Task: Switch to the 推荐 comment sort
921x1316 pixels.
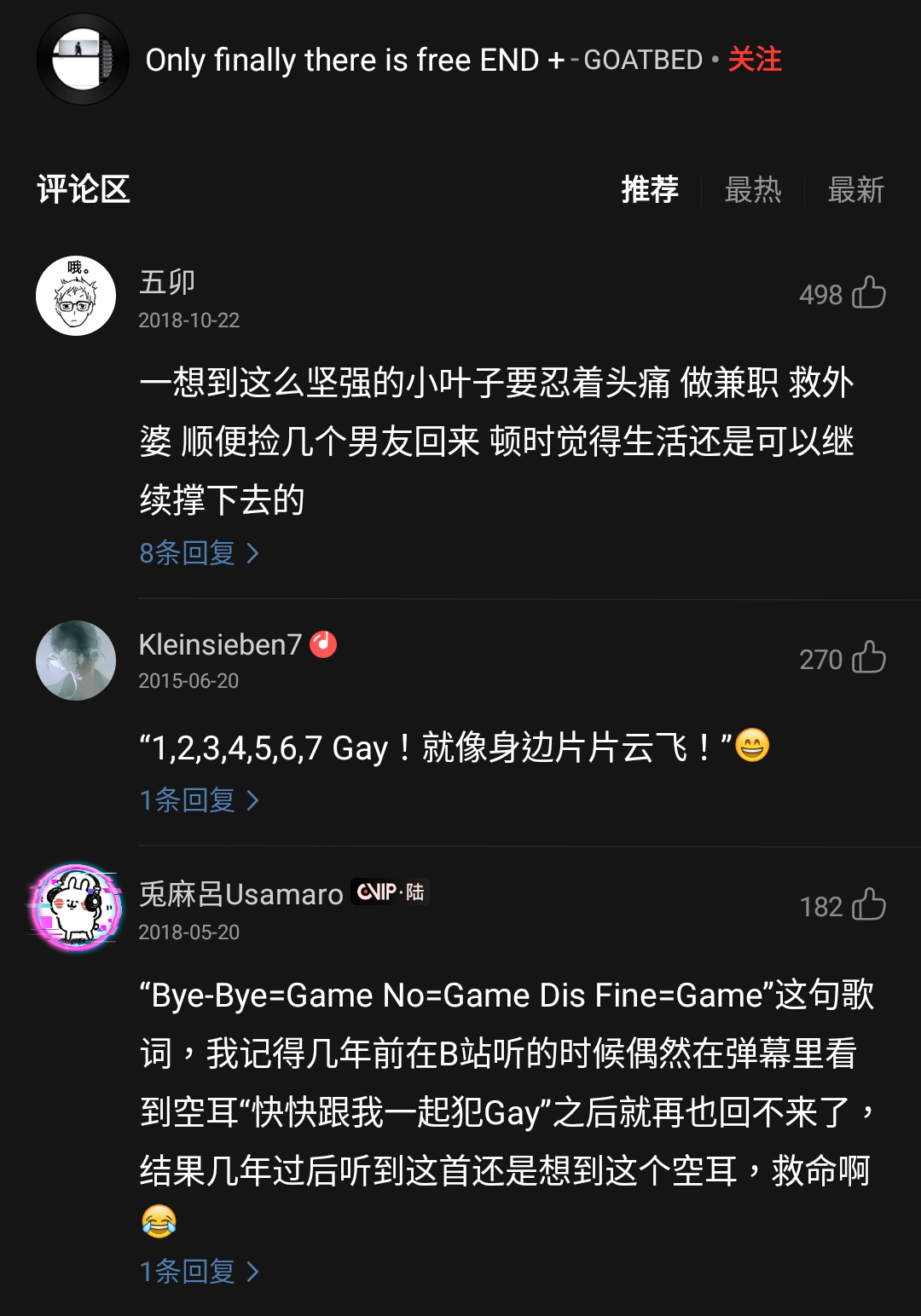Action: [x=650, y=189]
